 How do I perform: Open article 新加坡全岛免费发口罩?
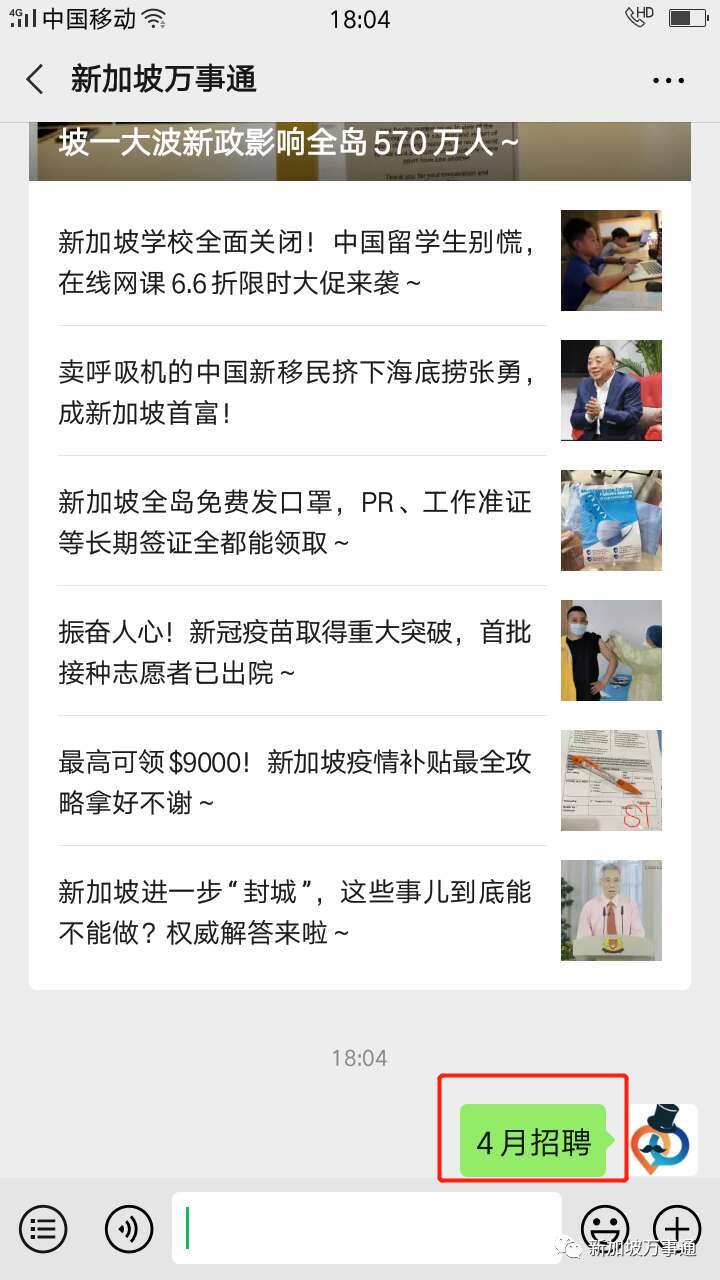point(300,522)
